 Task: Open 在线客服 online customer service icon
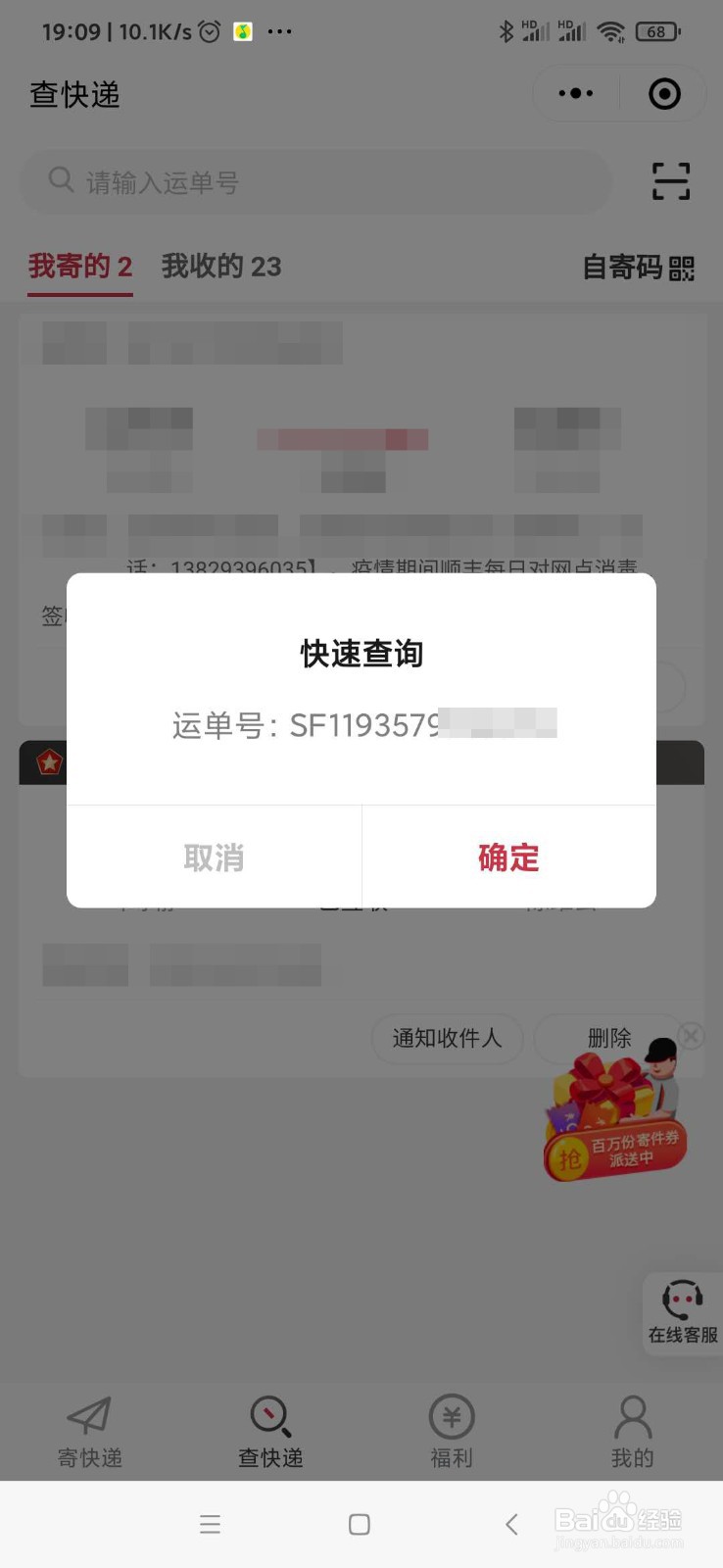tap(681, 1313)
